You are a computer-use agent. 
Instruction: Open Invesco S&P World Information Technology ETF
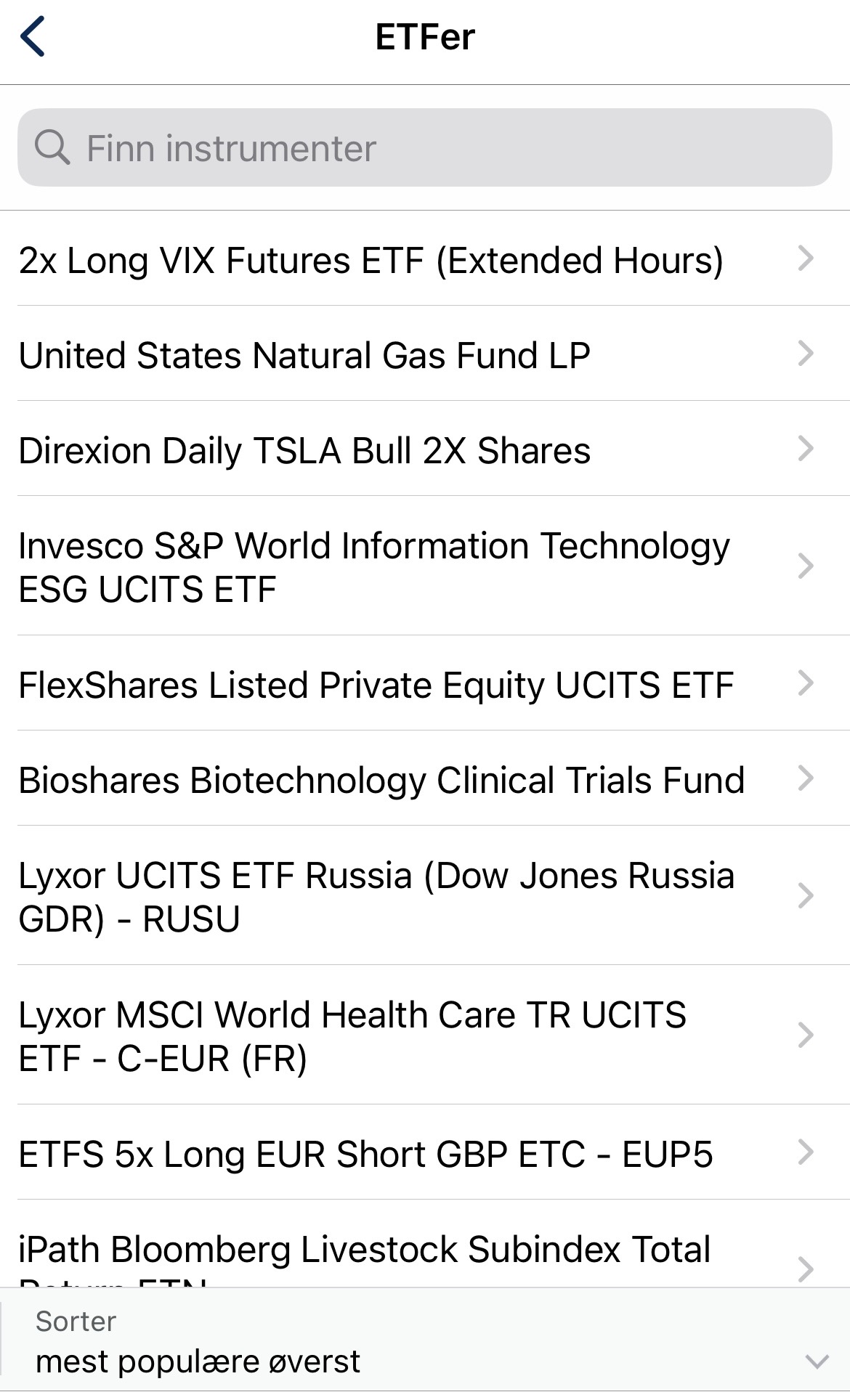click(407, 566)
